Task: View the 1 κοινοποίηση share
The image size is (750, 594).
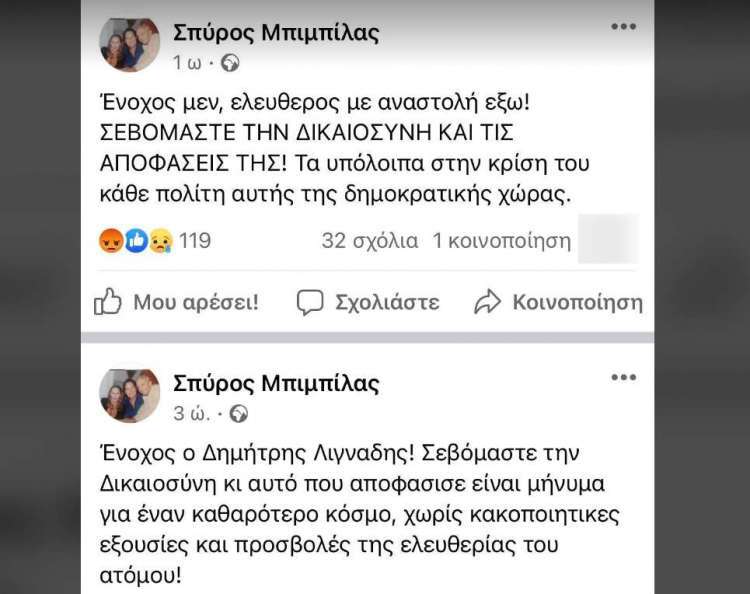Action: coord(501,241)
